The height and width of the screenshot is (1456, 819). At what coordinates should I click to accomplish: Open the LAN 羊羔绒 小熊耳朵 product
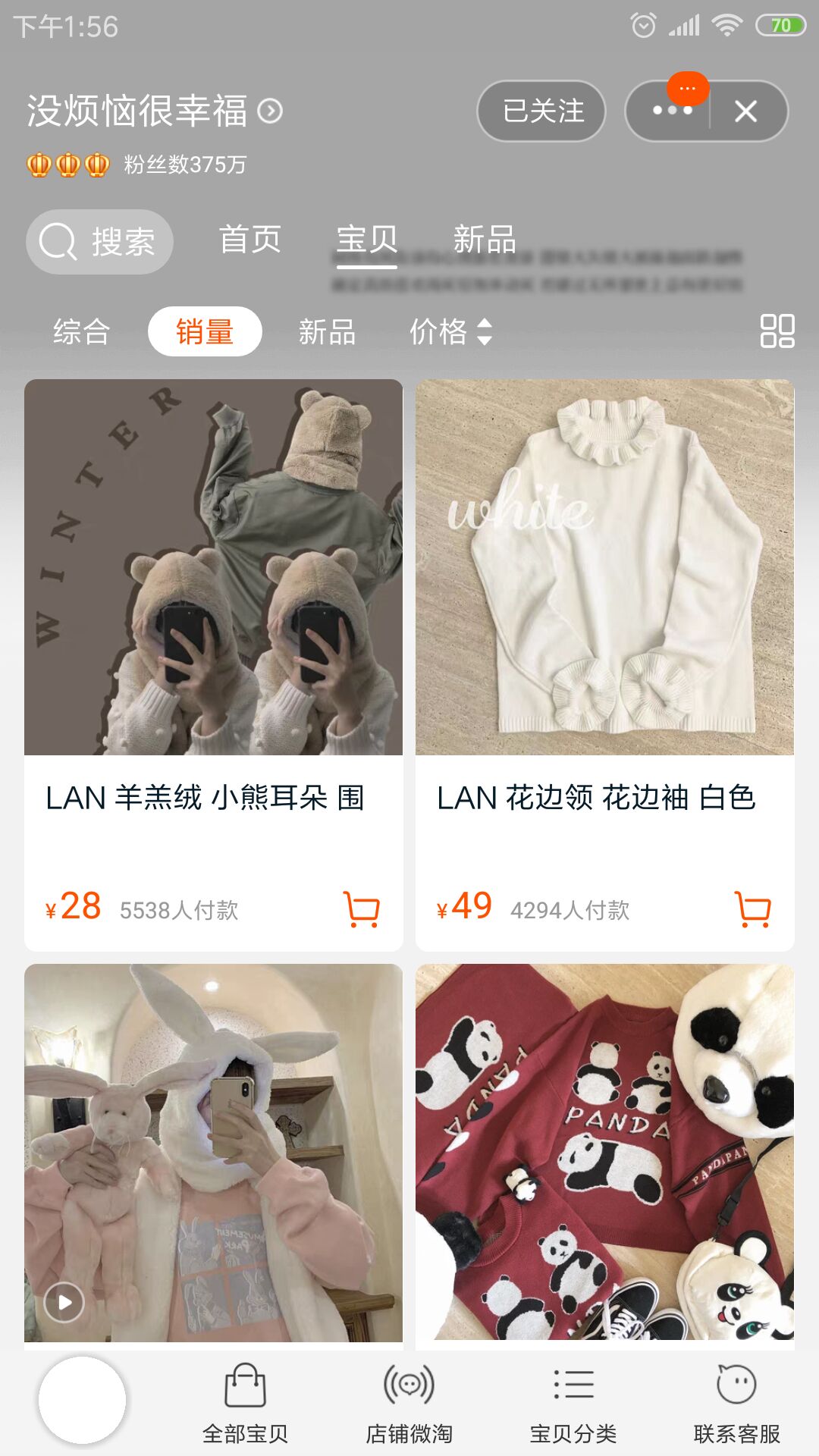pos(213,569)
